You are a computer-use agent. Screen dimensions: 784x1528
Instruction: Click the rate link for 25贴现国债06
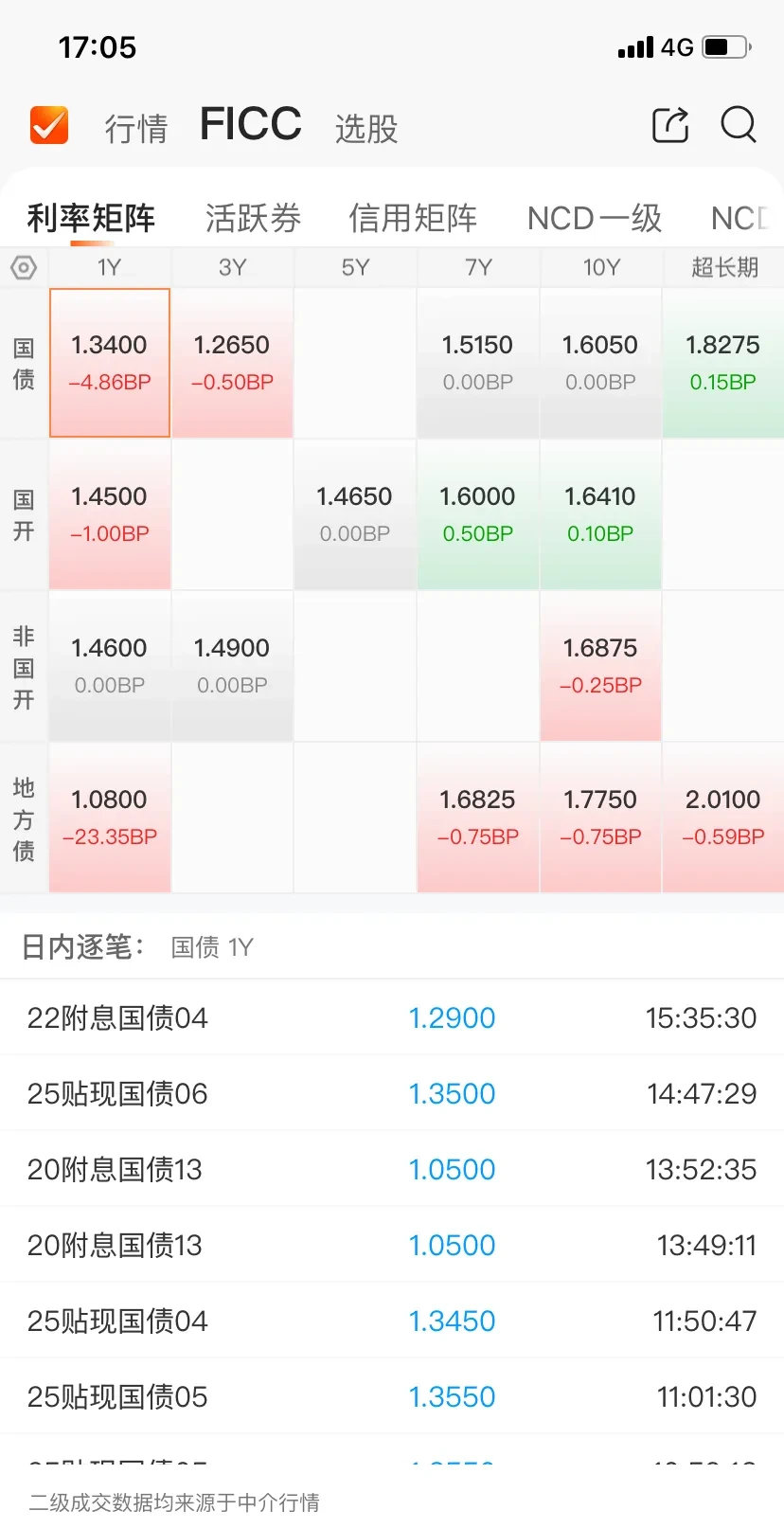pyautogui.click(x=452, y=1093)
